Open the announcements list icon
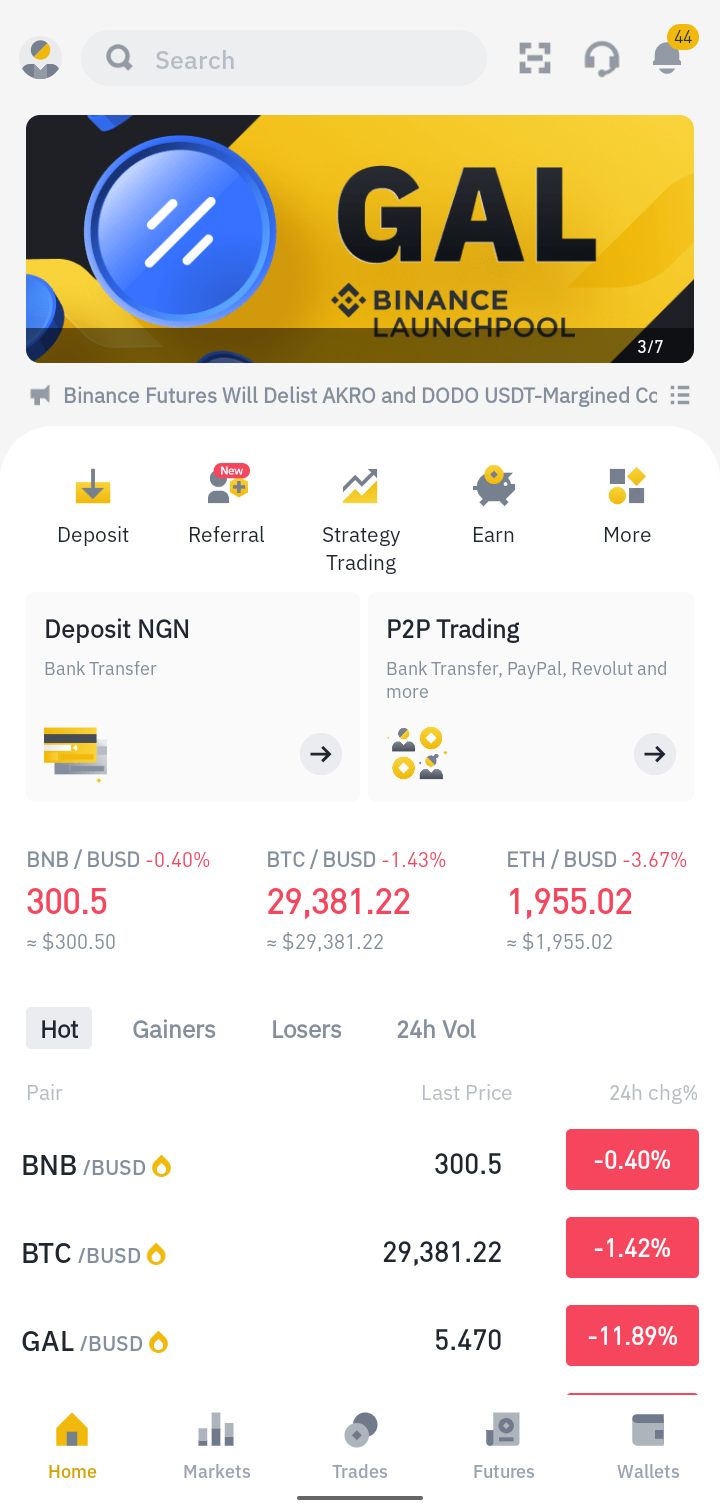Screen dimensions: 720x1510 click(x=680, y=395)
